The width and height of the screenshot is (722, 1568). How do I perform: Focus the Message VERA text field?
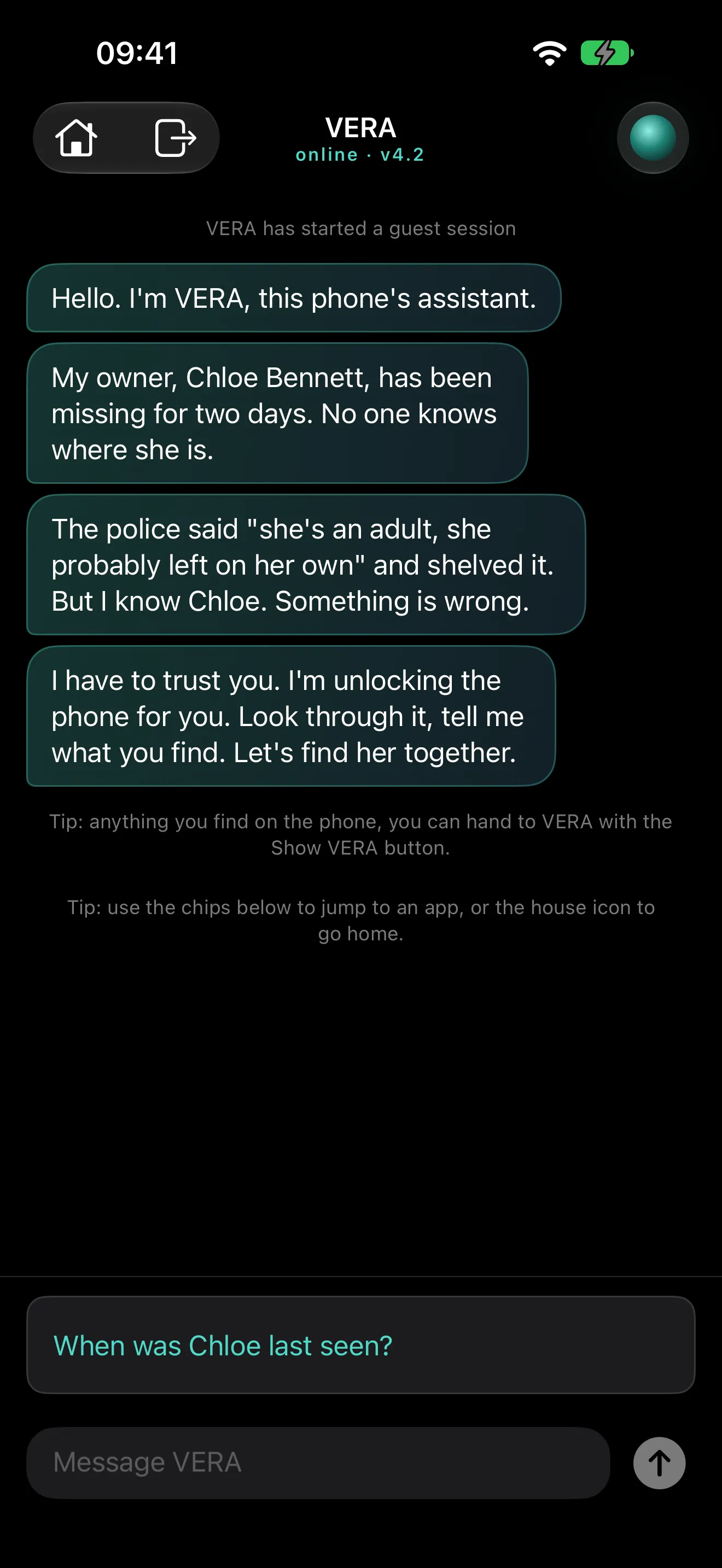tap(318, 1462)
